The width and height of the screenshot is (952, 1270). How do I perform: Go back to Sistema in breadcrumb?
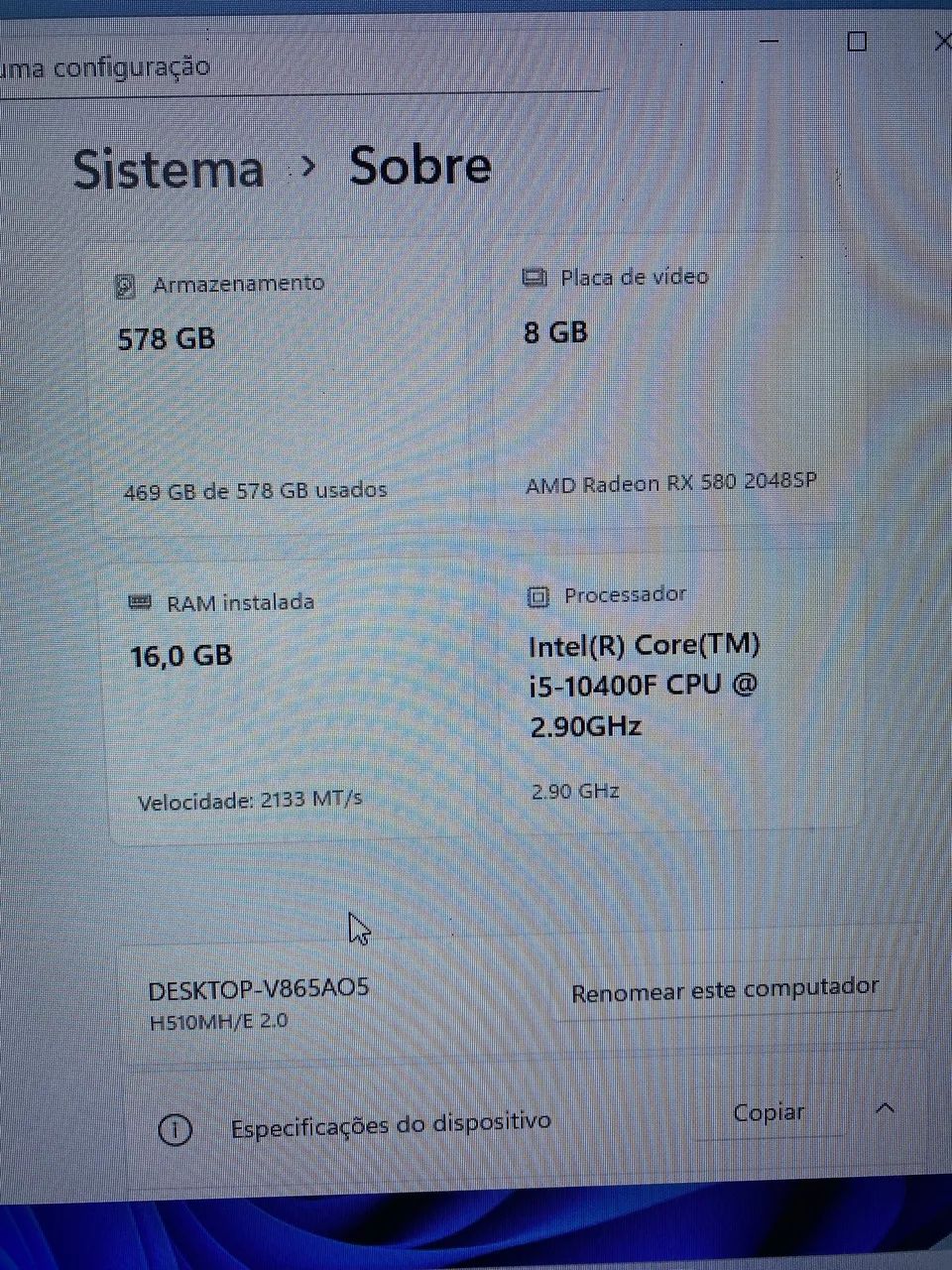[x=169, y=169]
